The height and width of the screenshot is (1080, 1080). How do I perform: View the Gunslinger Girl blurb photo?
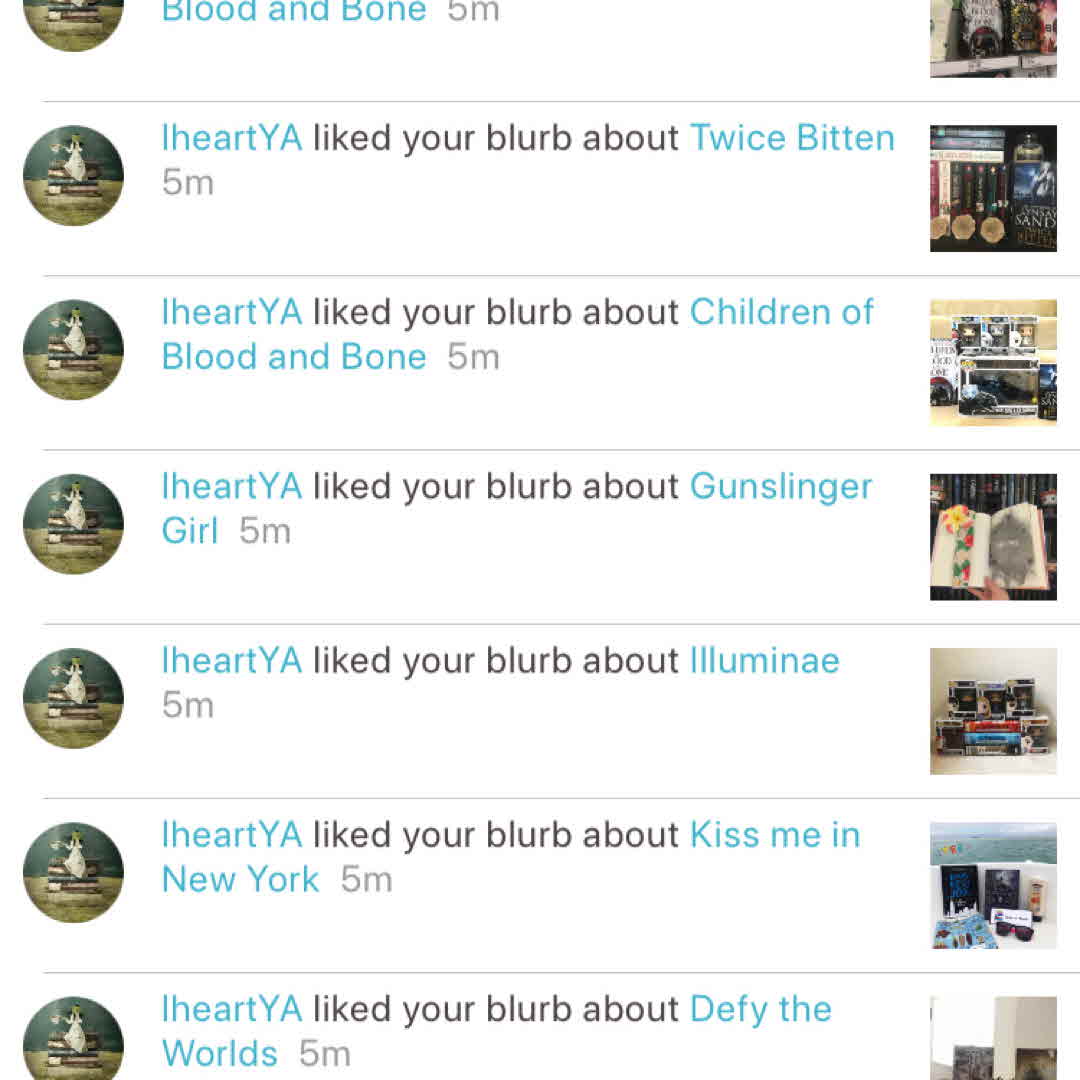click(993, 537)
